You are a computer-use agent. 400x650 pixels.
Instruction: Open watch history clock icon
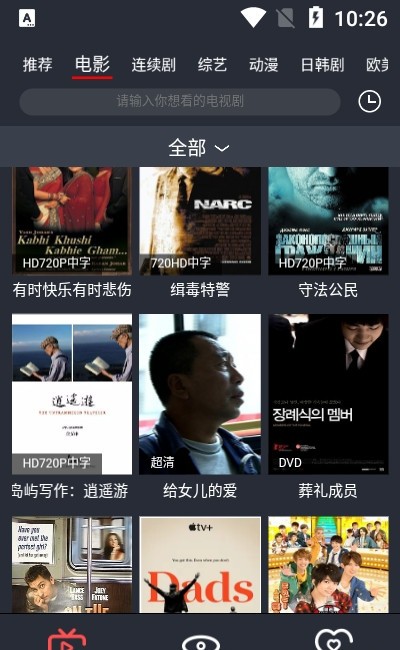(x=369, y=101)
